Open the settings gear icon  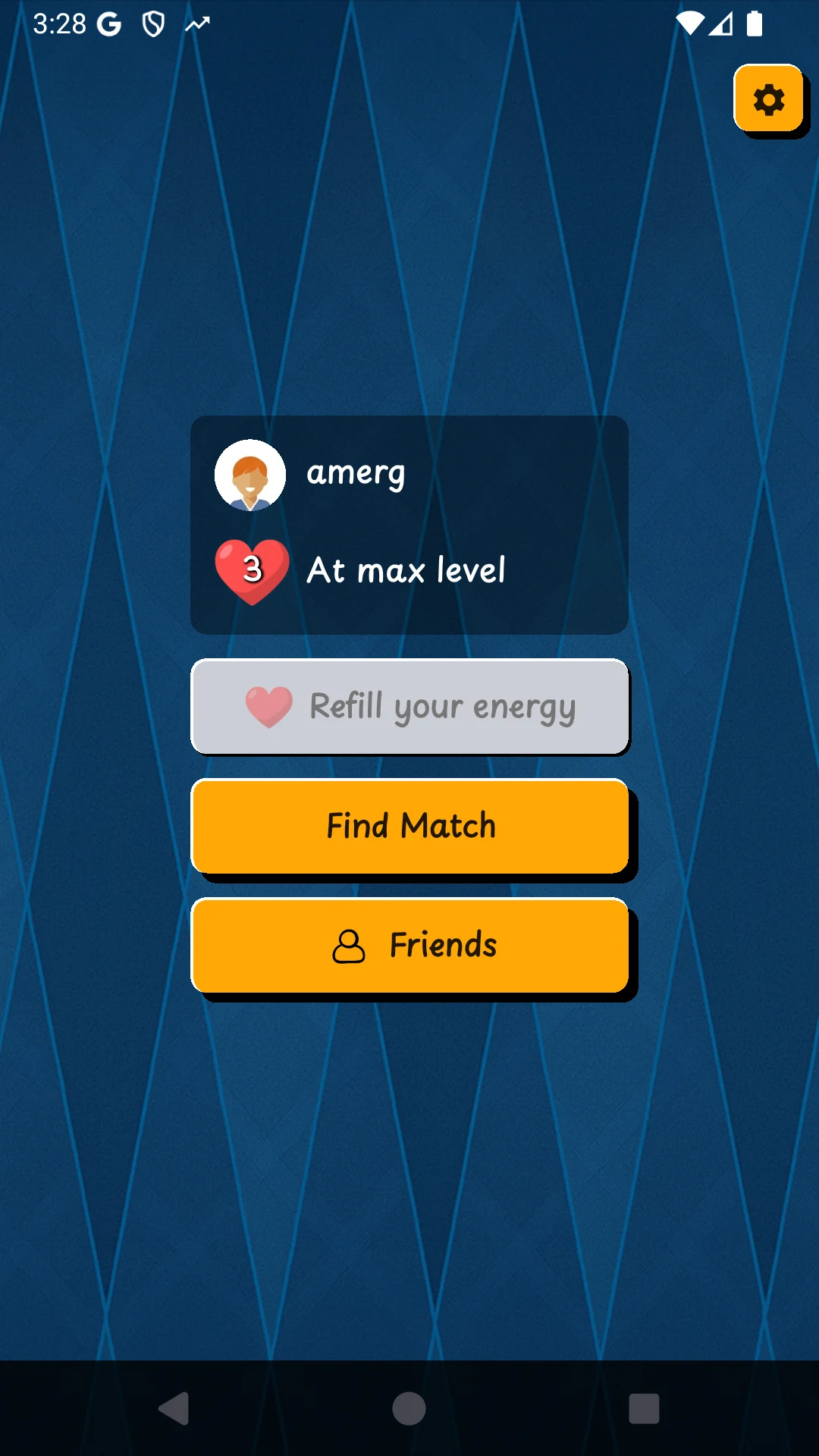(x=769, y=99)
